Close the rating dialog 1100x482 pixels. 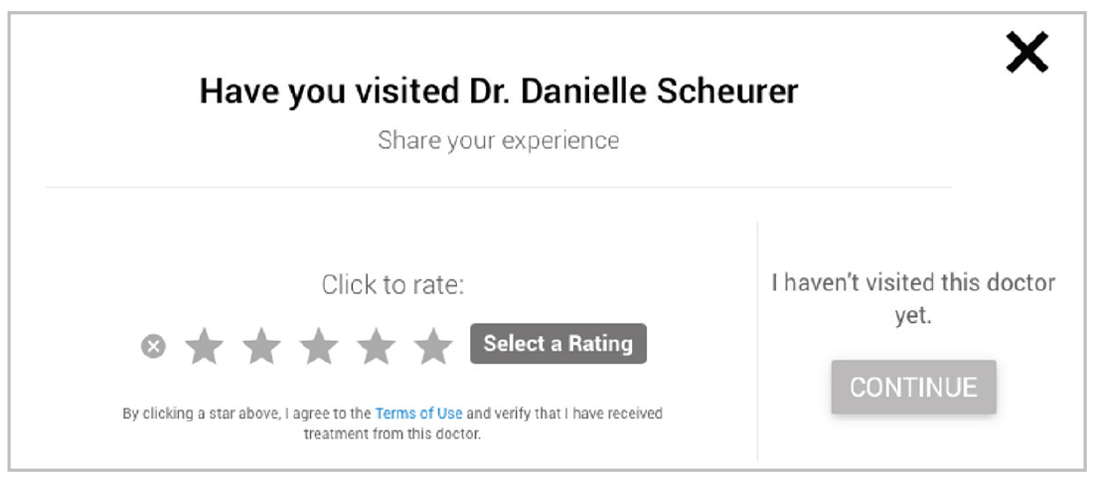pyautogui.click(x=1027, y=53)
